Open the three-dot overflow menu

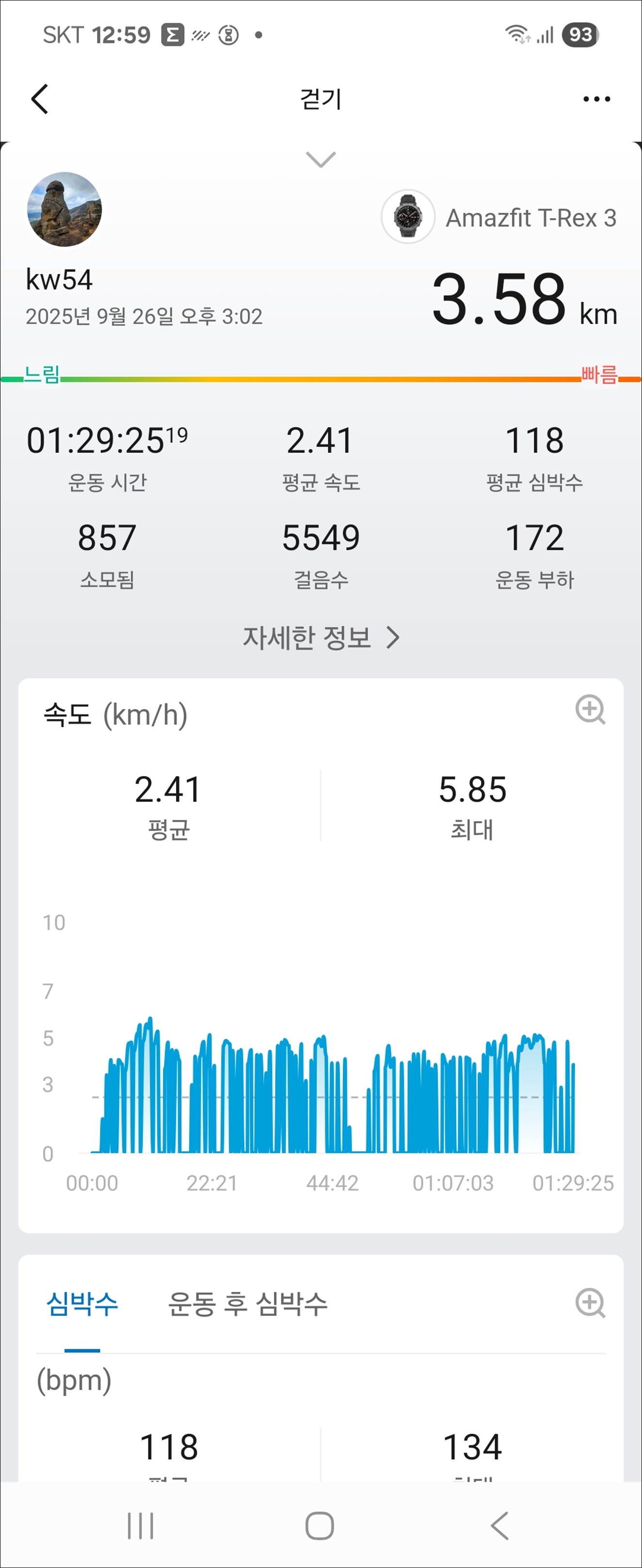[596, 98]
